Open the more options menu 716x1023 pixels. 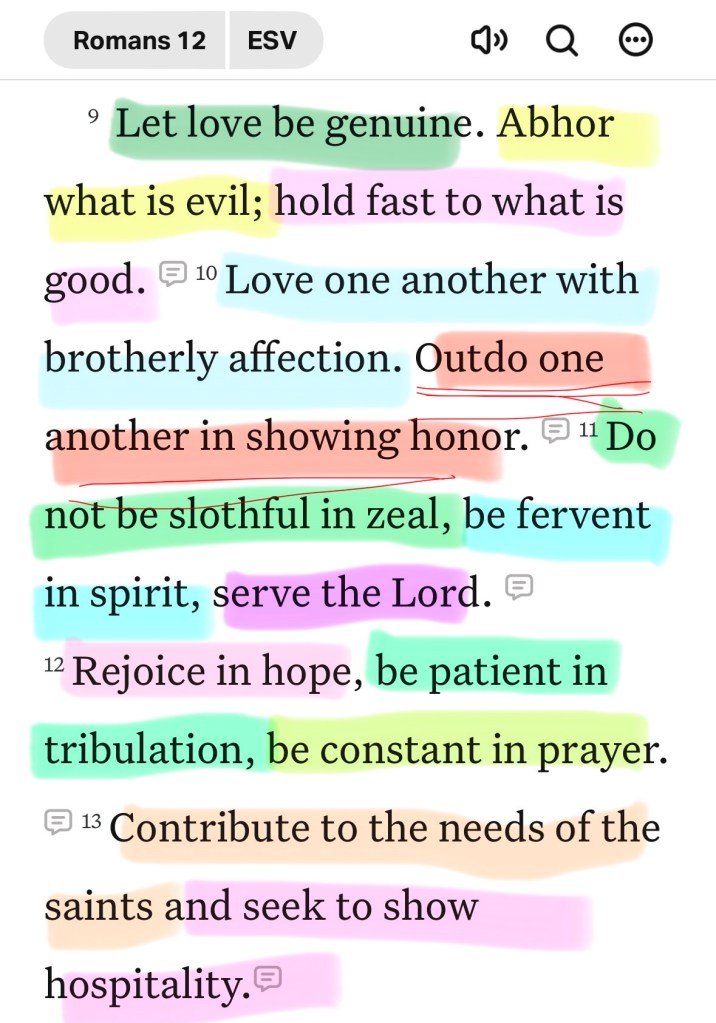coord(636,41)
